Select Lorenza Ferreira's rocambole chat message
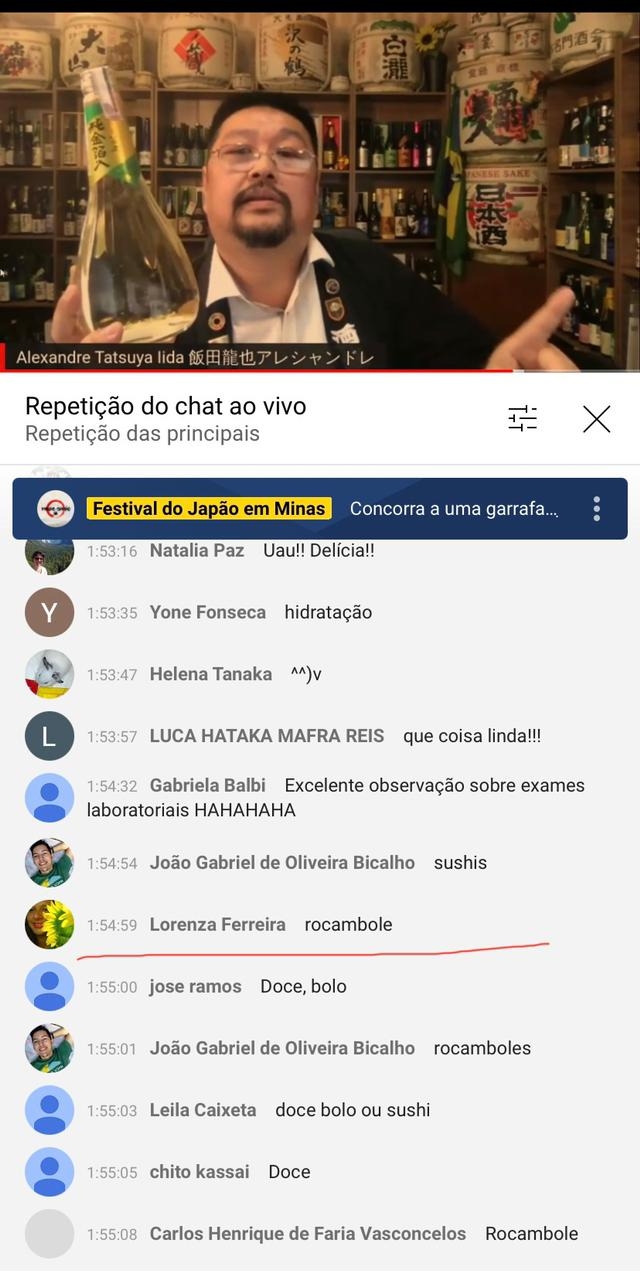The image size is (640, 1280). tap(320, 924)
